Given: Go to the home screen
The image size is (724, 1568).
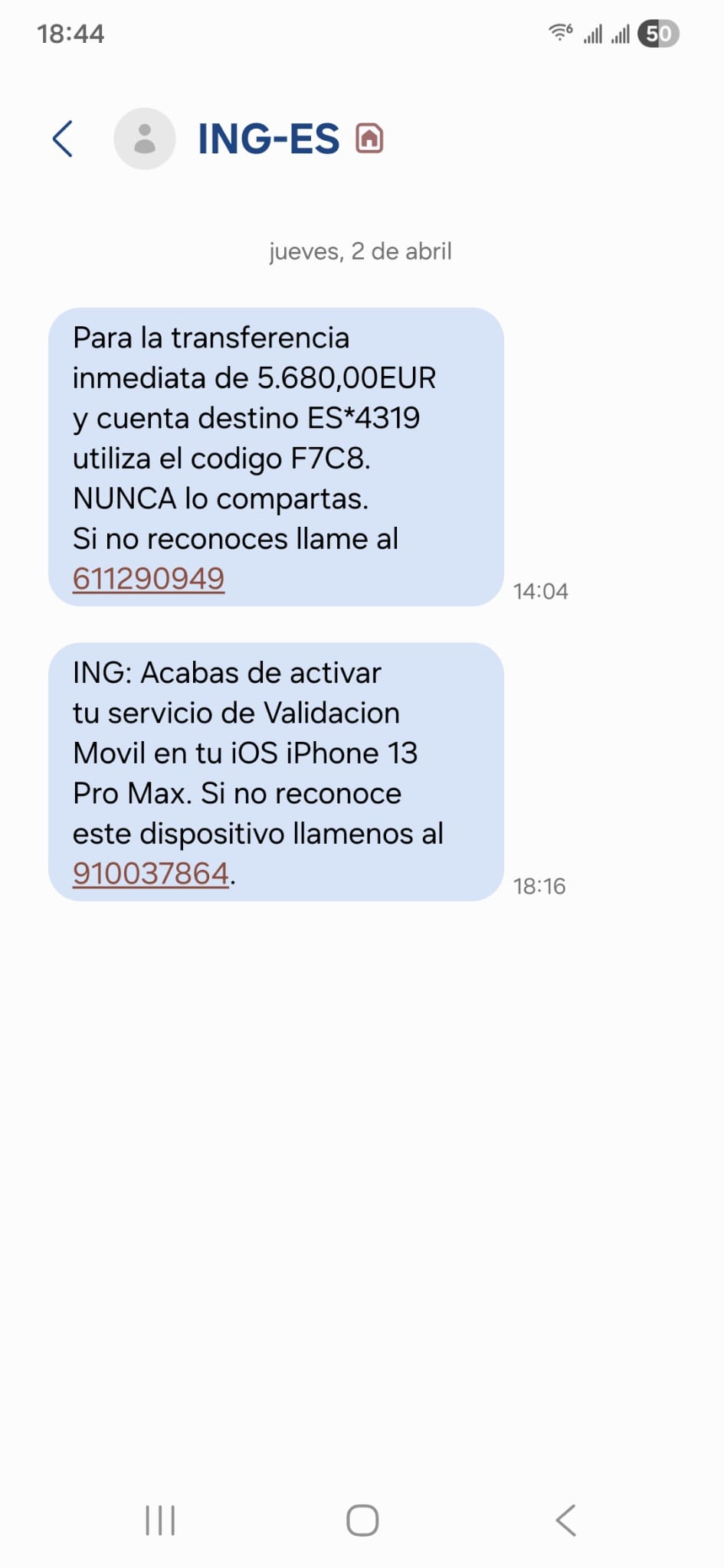Looking at the screenshot, I should click(x=362, y=1521).
